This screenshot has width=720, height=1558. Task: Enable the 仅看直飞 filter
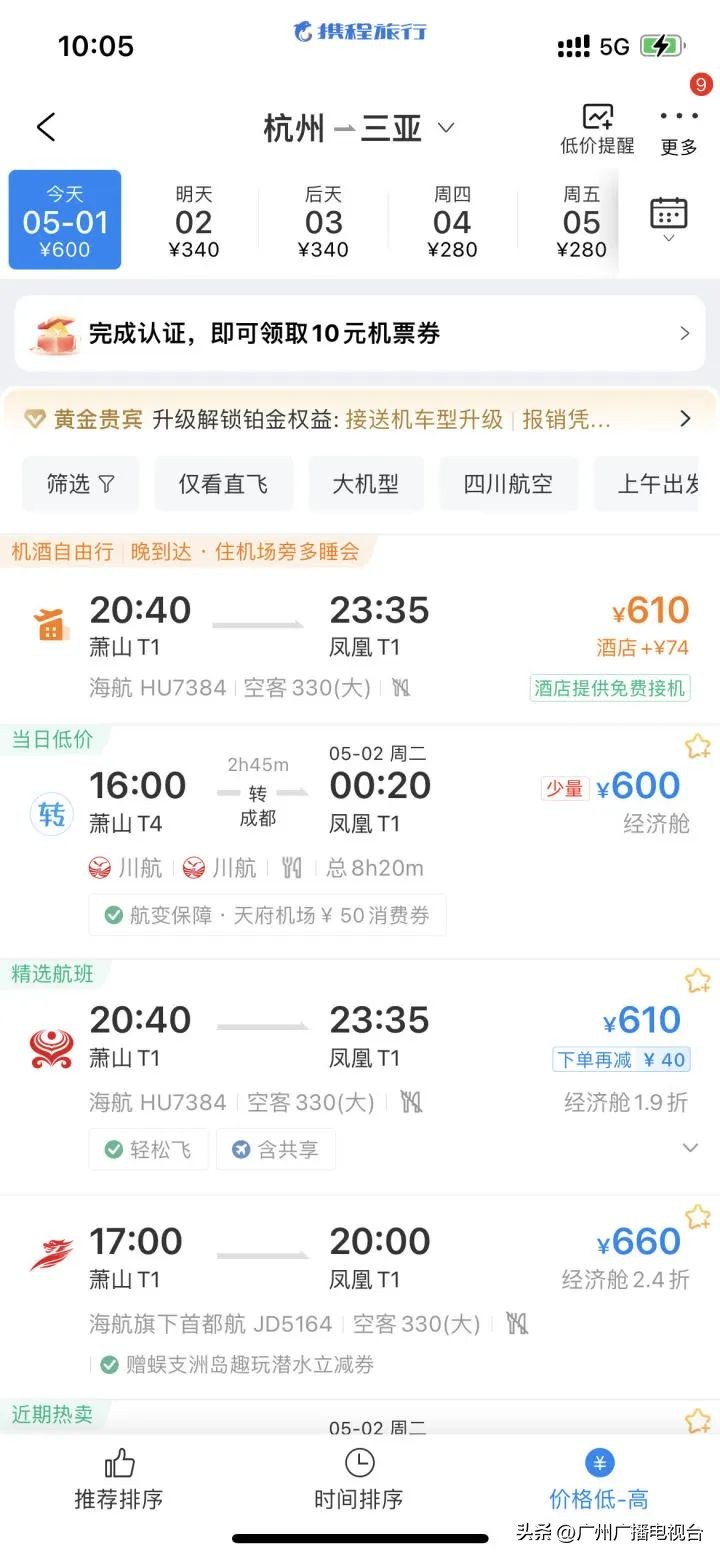(224, 483)
